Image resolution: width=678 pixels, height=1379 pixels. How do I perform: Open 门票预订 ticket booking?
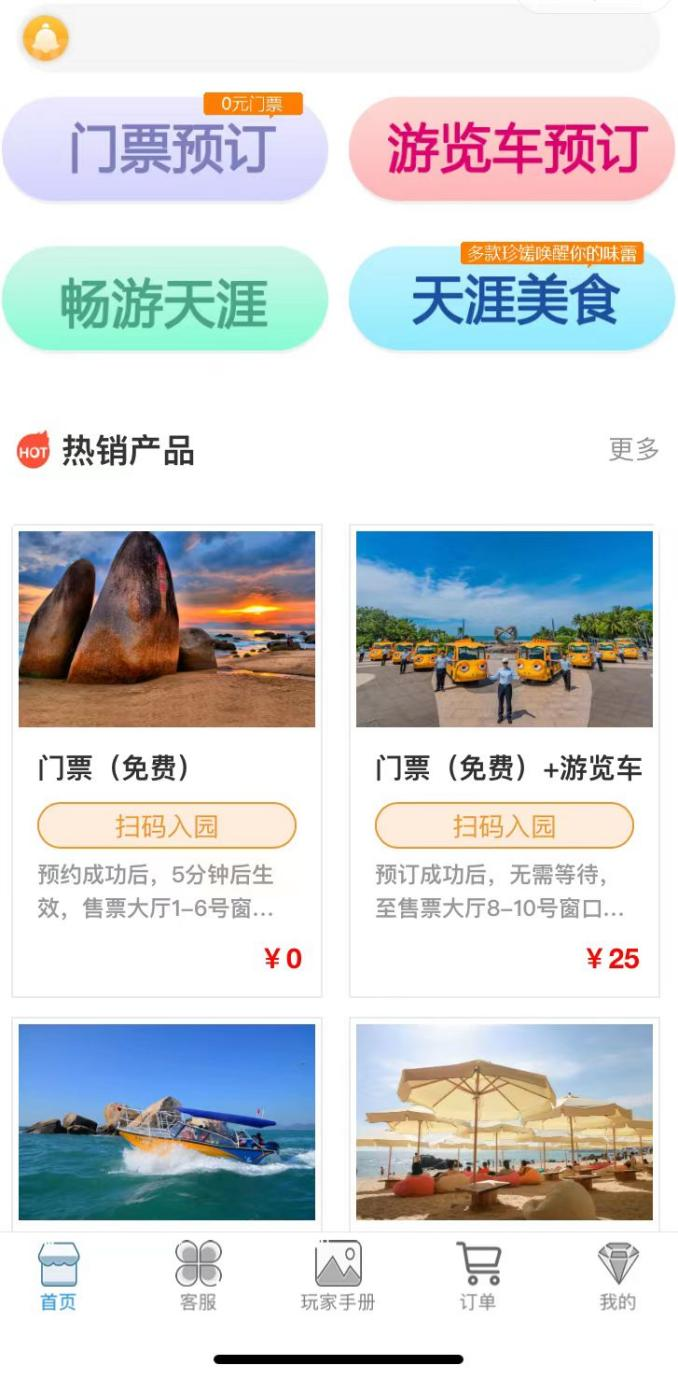165,150
